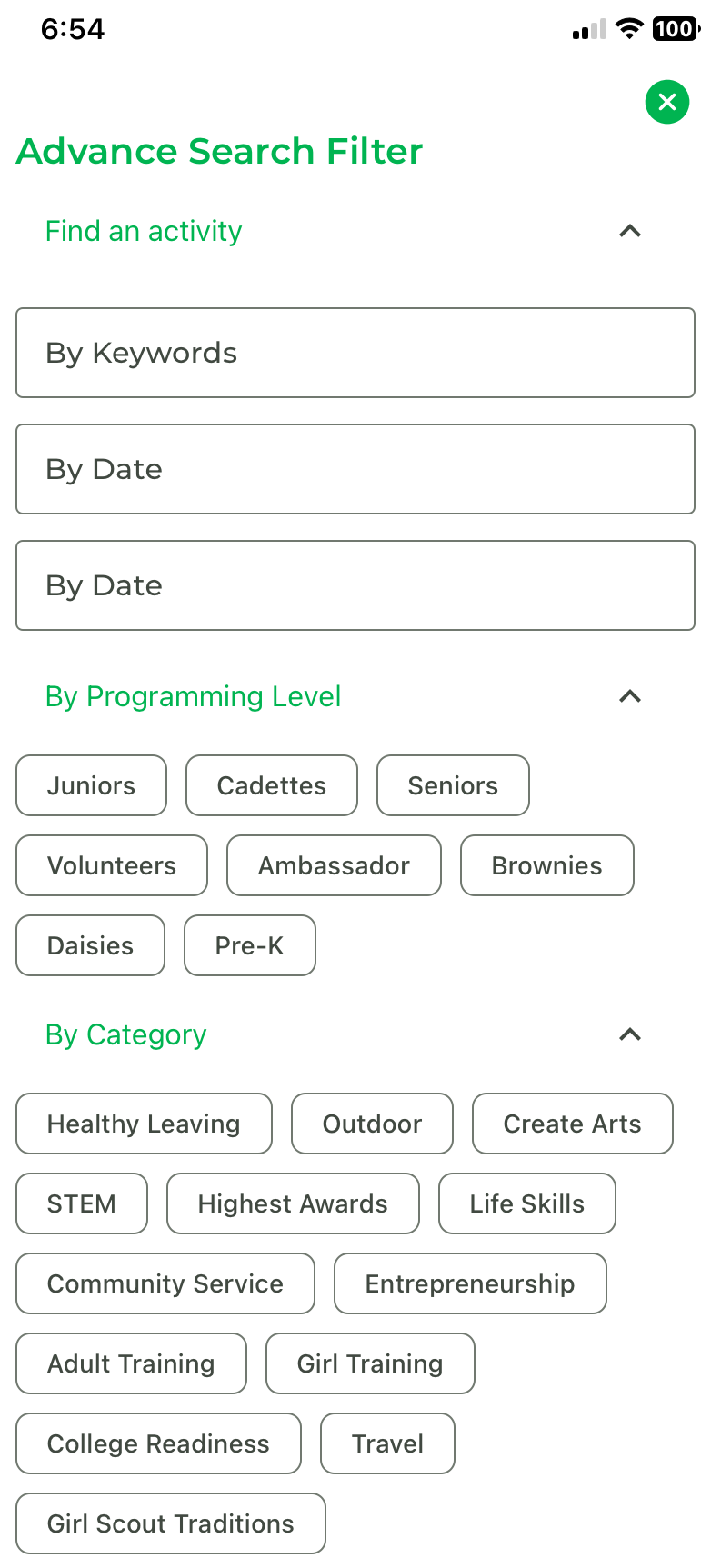Viewport: 711px width, 1568px height.
Task: Choose the Daisies level
Action: [91, 945]
